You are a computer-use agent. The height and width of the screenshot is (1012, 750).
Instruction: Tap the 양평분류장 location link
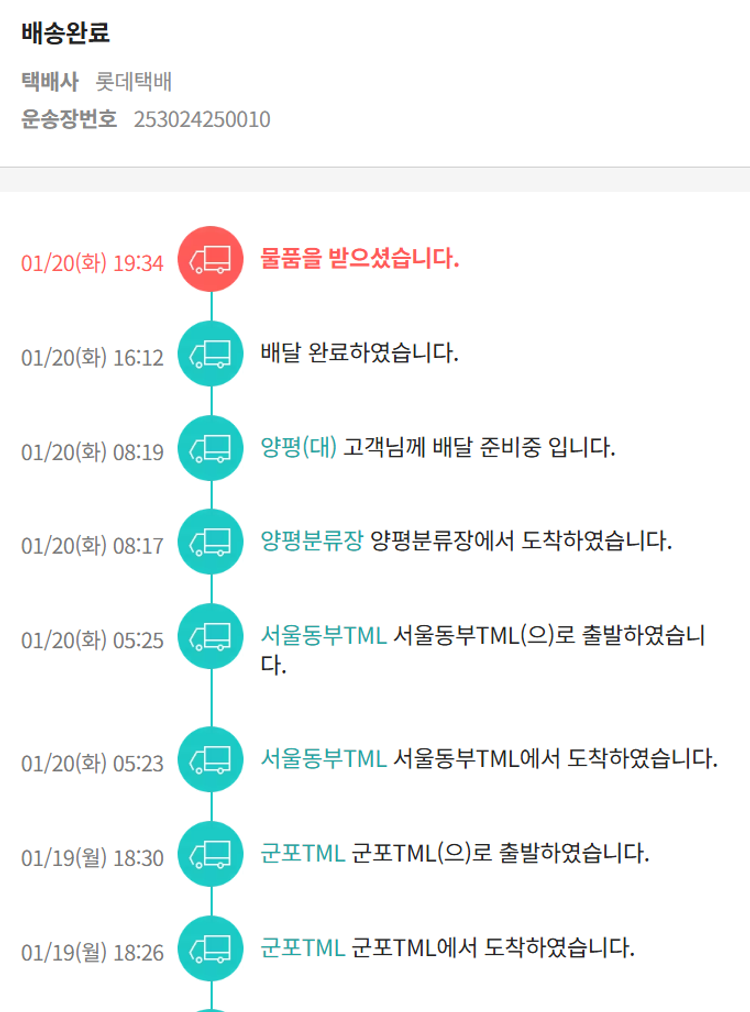click(x=311, y=541)
